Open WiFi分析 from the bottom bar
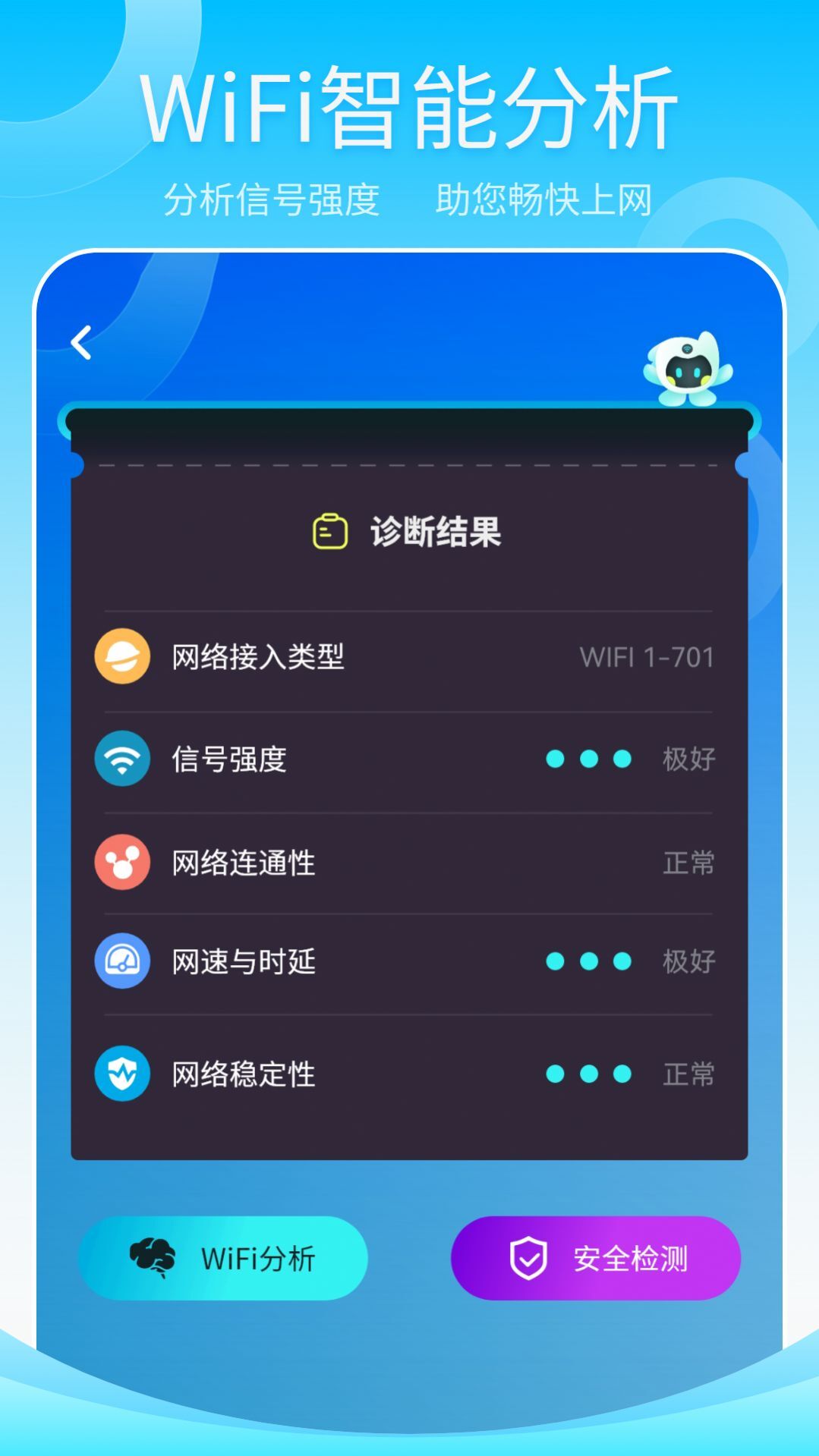 (x=224, y=1256)
